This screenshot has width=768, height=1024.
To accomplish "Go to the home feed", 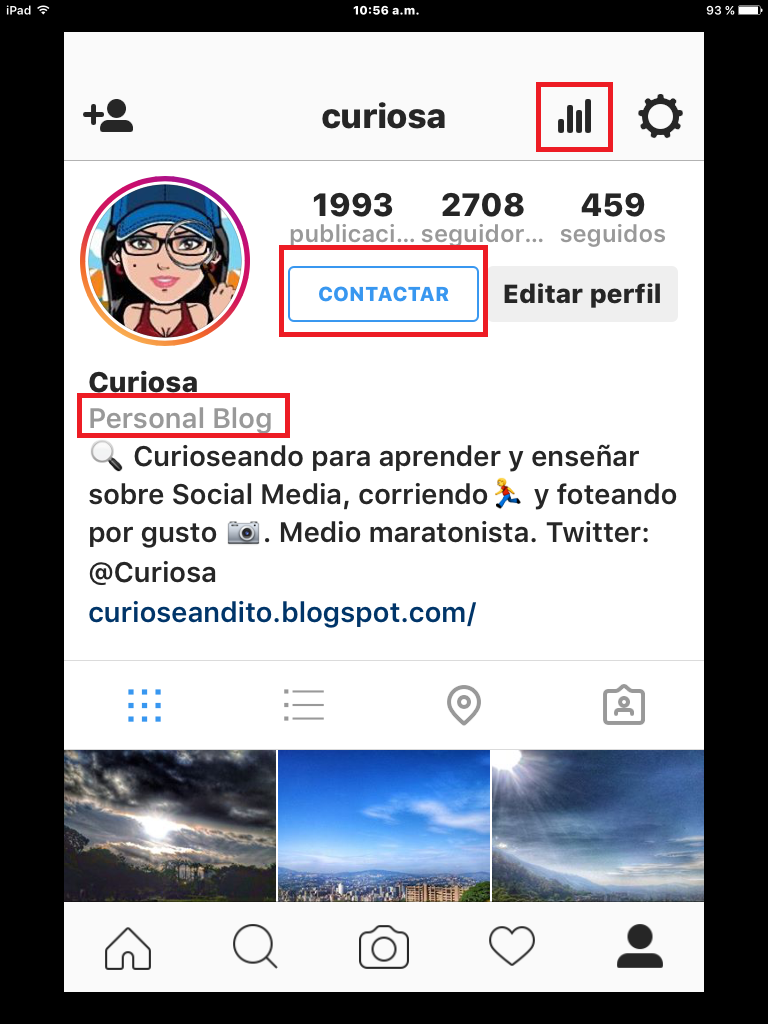I will coord(128,946).
